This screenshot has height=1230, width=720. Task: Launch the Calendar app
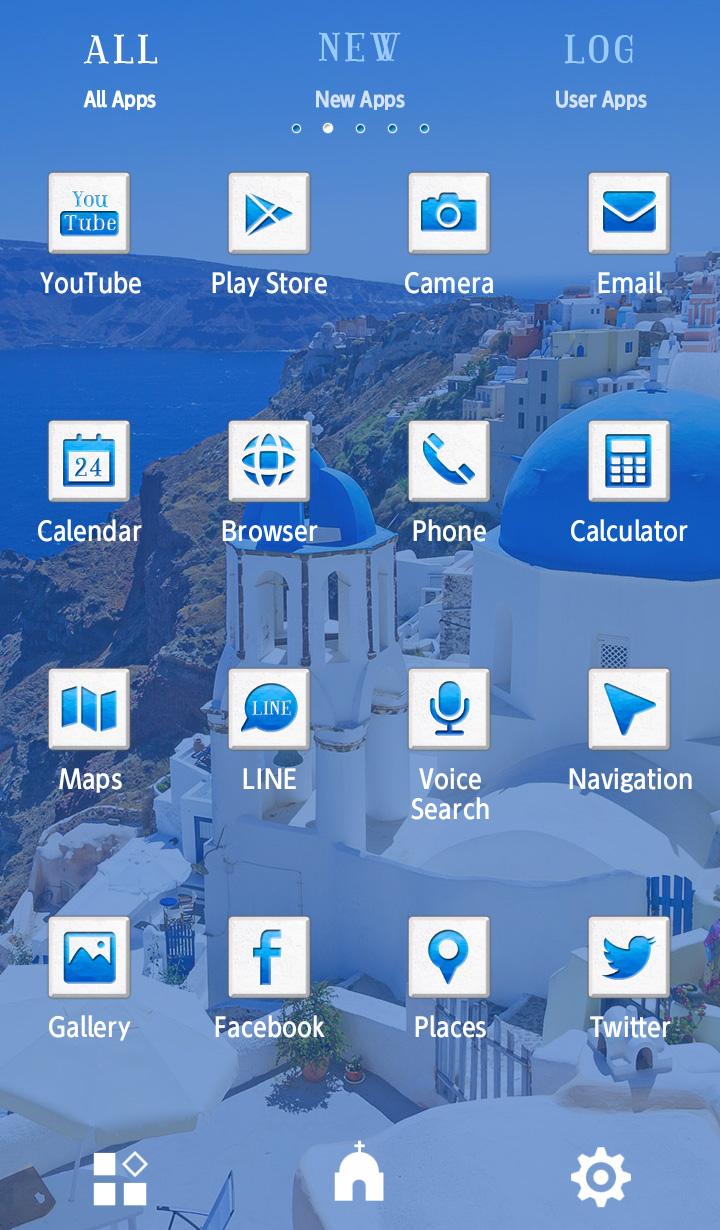coord(89,461)
